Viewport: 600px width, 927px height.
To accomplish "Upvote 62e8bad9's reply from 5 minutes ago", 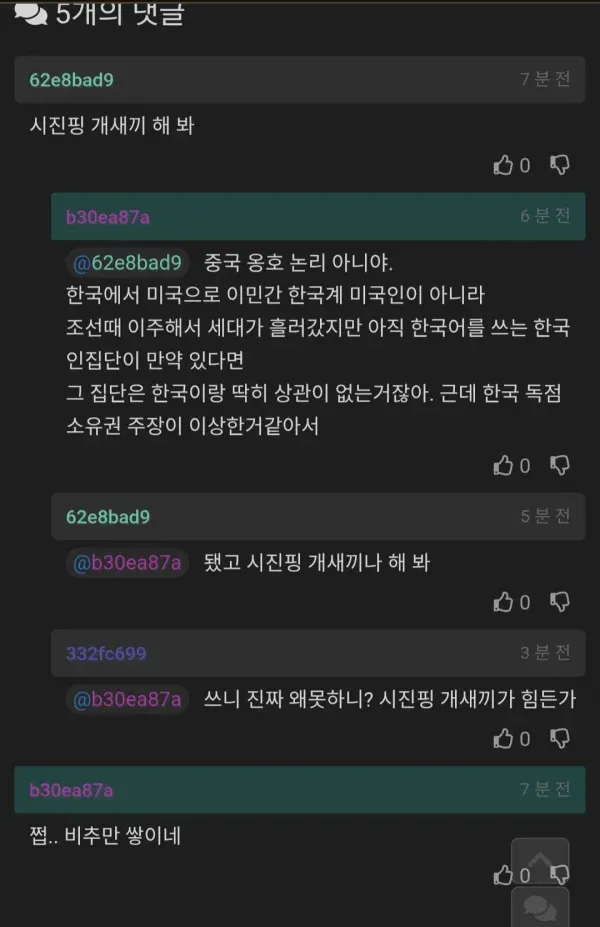I will pos(503,602).
